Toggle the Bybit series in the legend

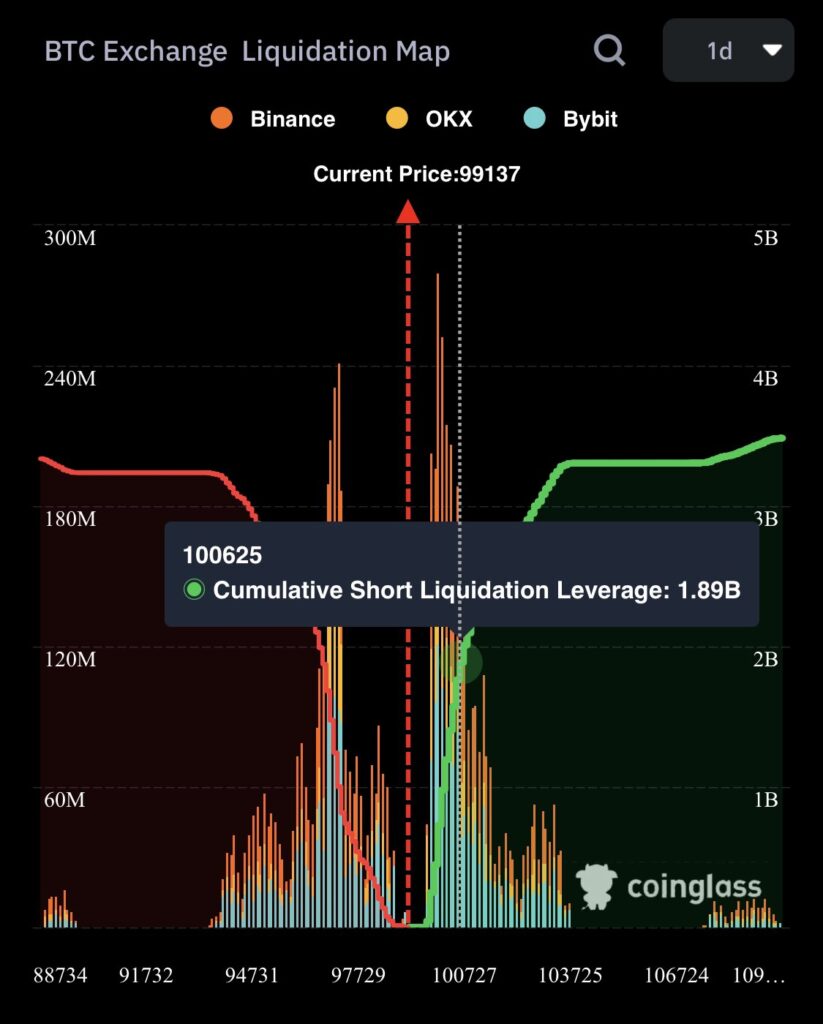pos(570,119)
